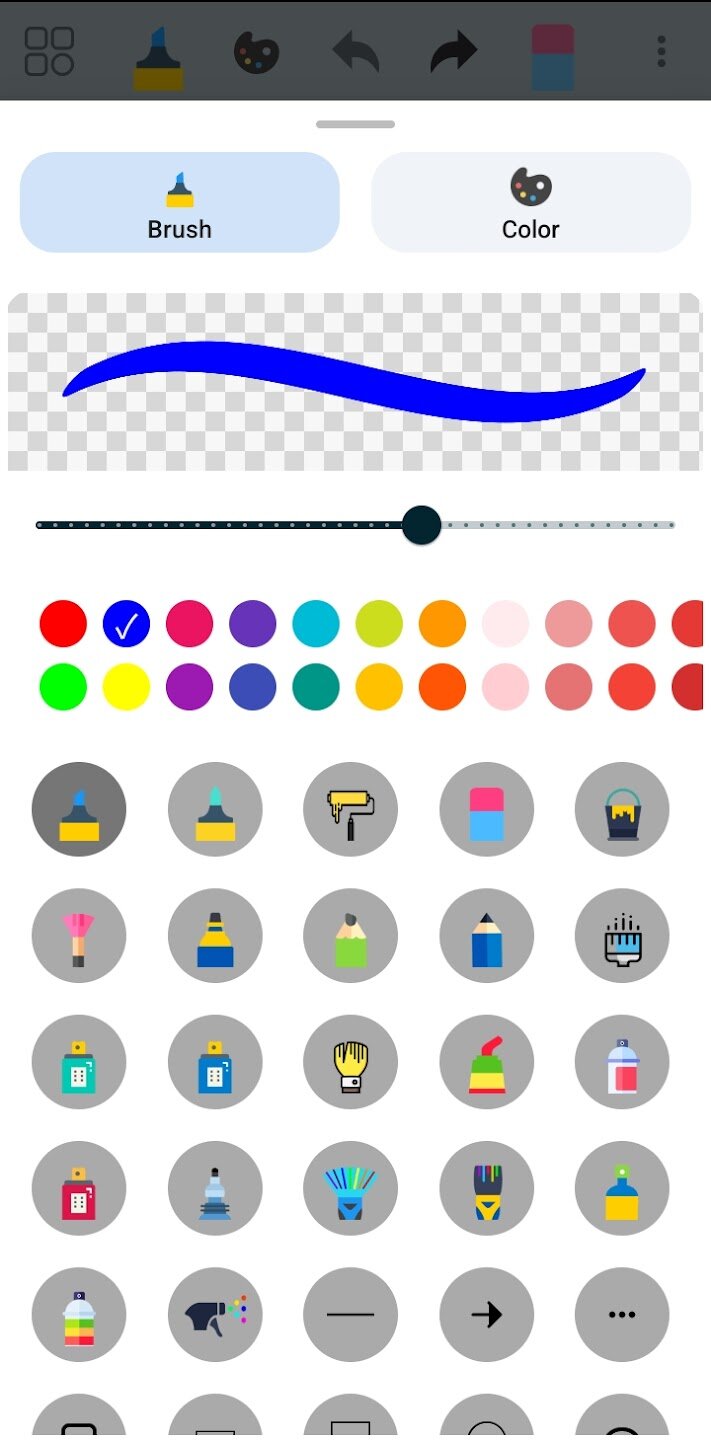Image resolution: width=711 pixels, height=1440 pixels.
Task: Choose the bright green color swatch
Action: tap(63, 688)
